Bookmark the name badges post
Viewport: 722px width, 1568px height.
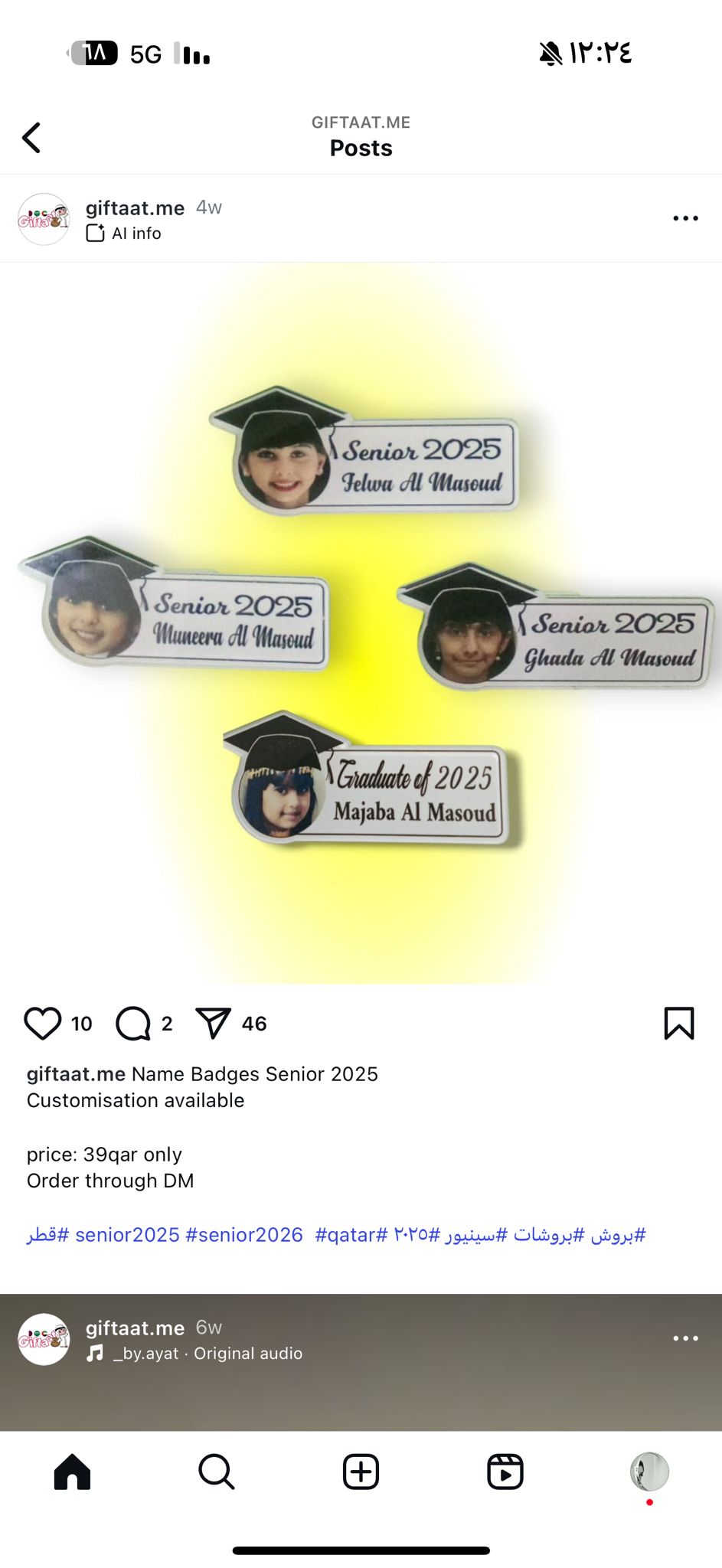[x=679, y=1024]
